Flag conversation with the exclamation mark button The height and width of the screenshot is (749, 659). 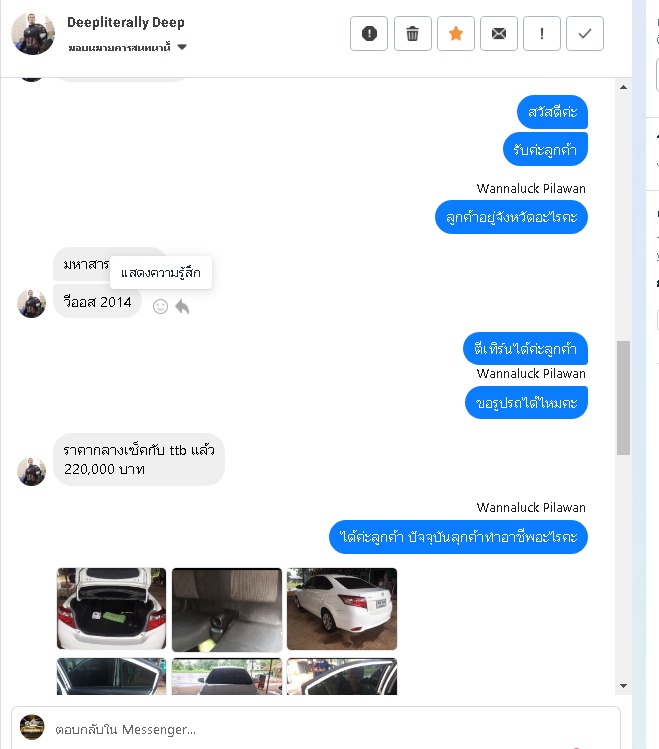(541, 33)
